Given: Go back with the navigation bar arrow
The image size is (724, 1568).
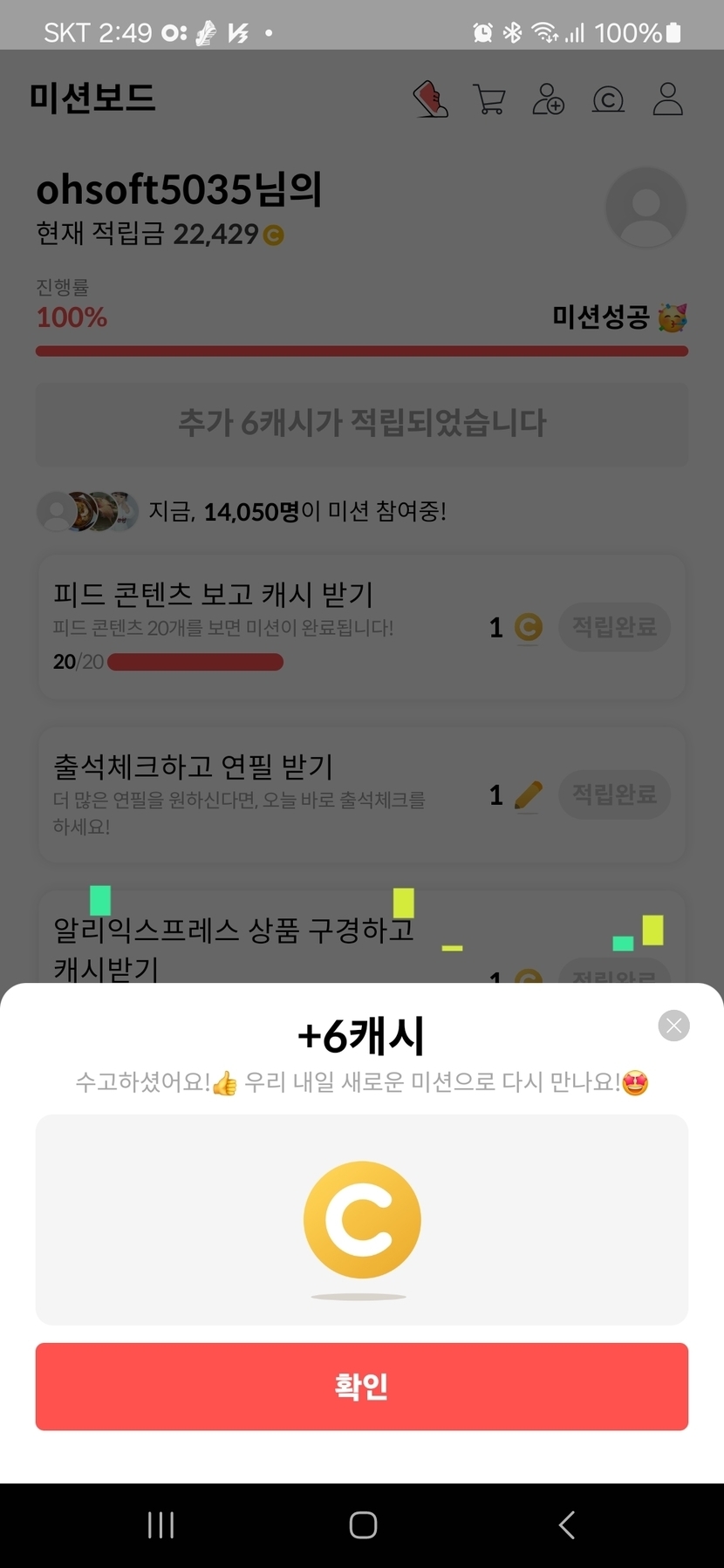Looking at the screenshot, I should 566,1524.
